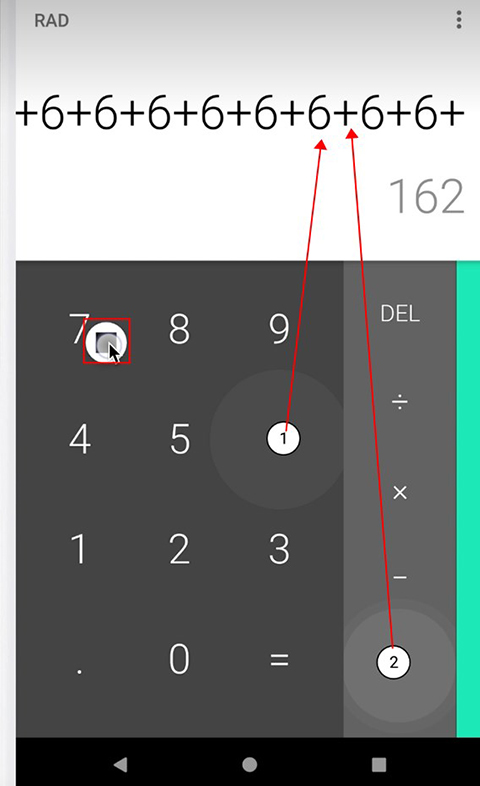Go back using the navigation bar arrow
This screenshot has width=480, height=786.
pos(120,764)
